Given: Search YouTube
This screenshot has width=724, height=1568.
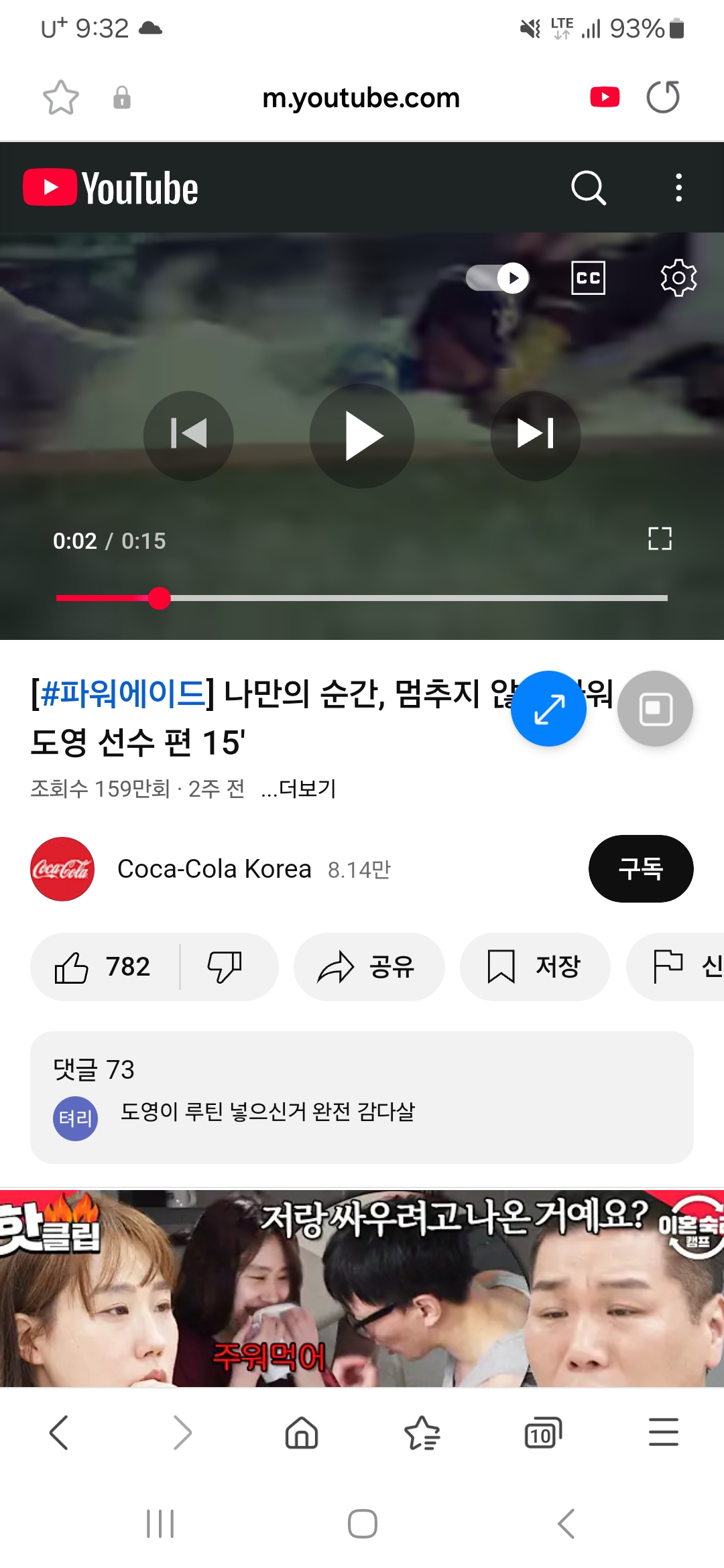Looking at the screenshot, I should pos(588,188).
